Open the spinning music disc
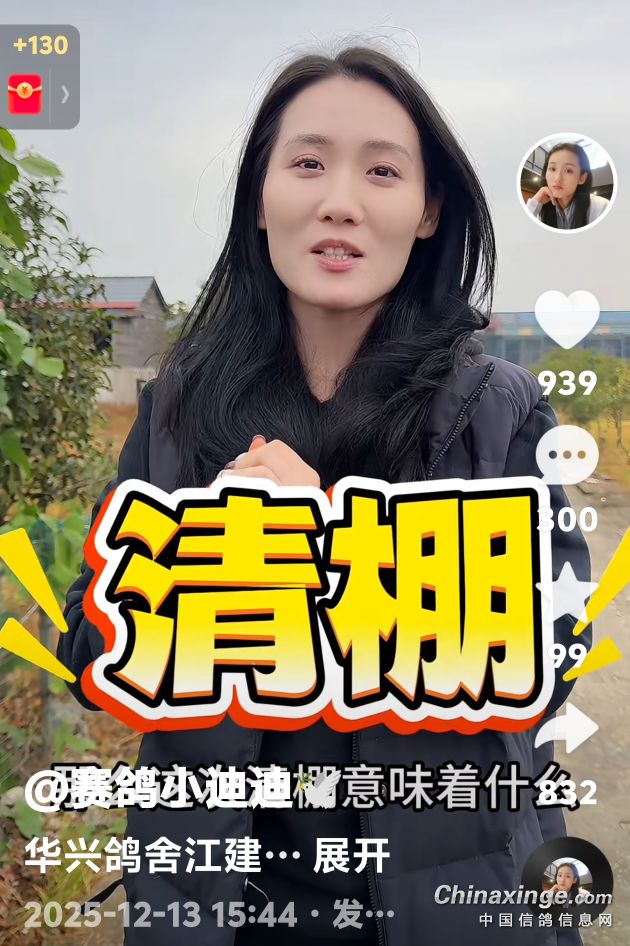The width and height of the screenshot is (630, 946). click(x=567, y=880)
